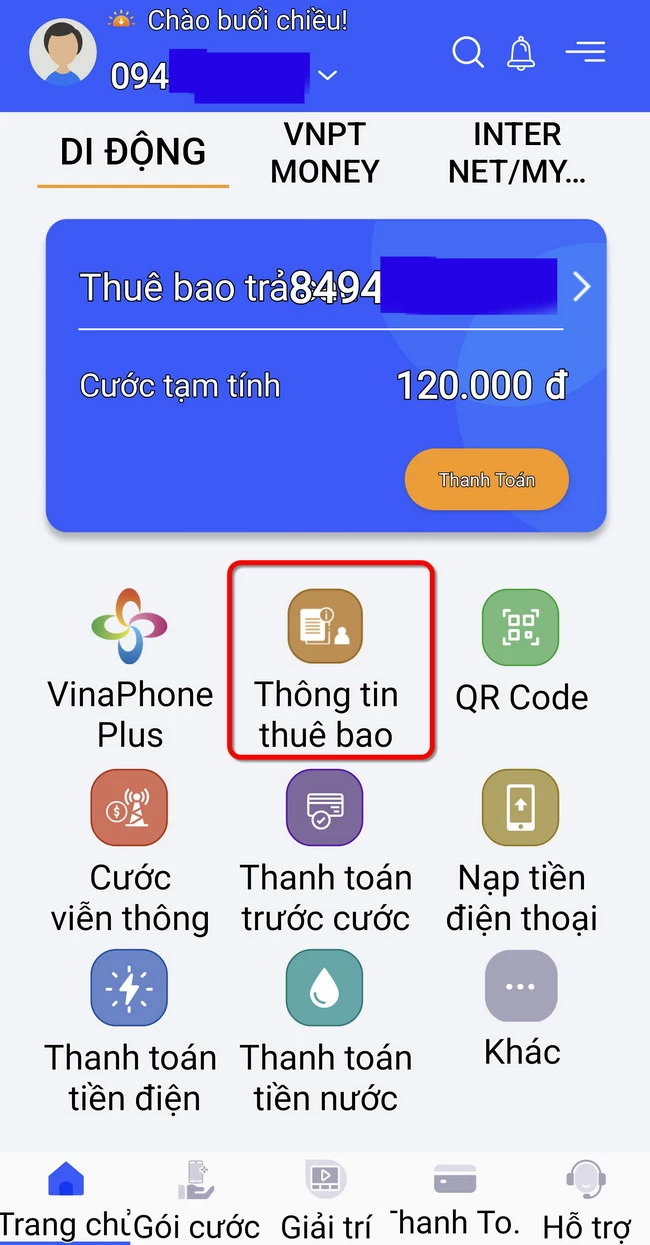The height and width of the screenshot is (1245, 650).
Task: Go to the Gói cước tab
Action: [196, 1200]
